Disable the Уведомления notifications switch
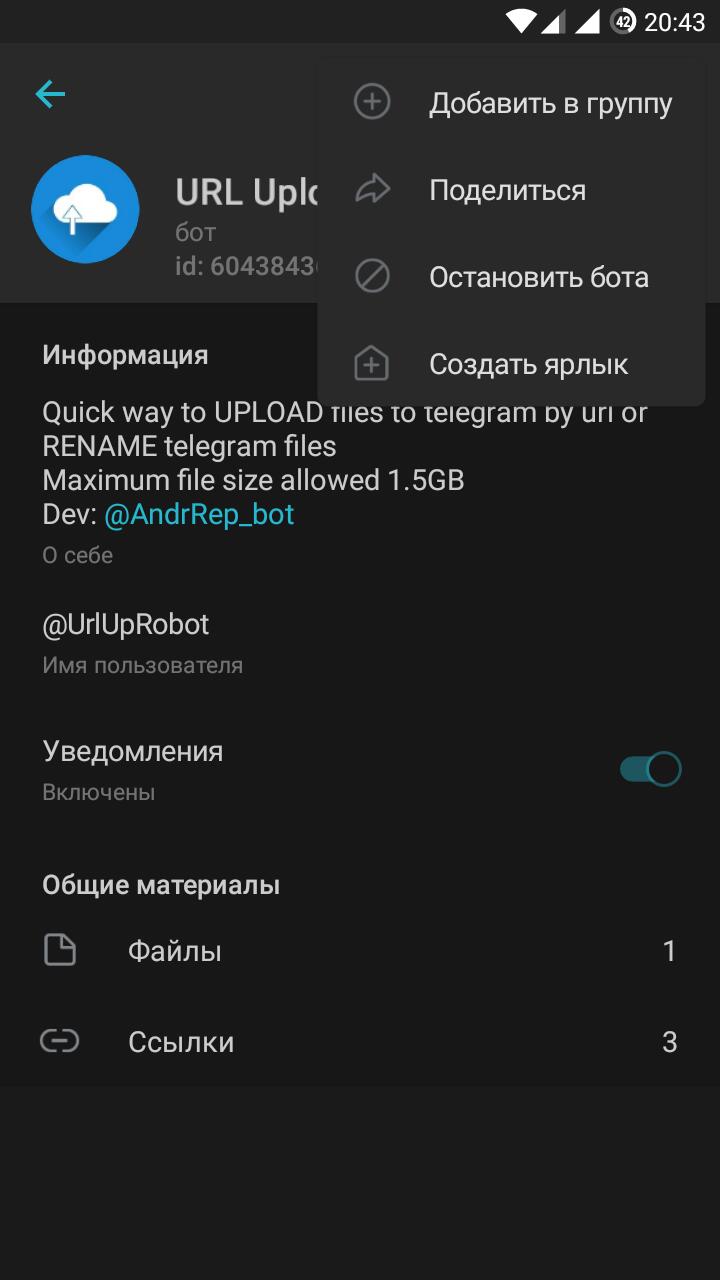Screen dimensions: 720x1280 click(x=650, y=769)
